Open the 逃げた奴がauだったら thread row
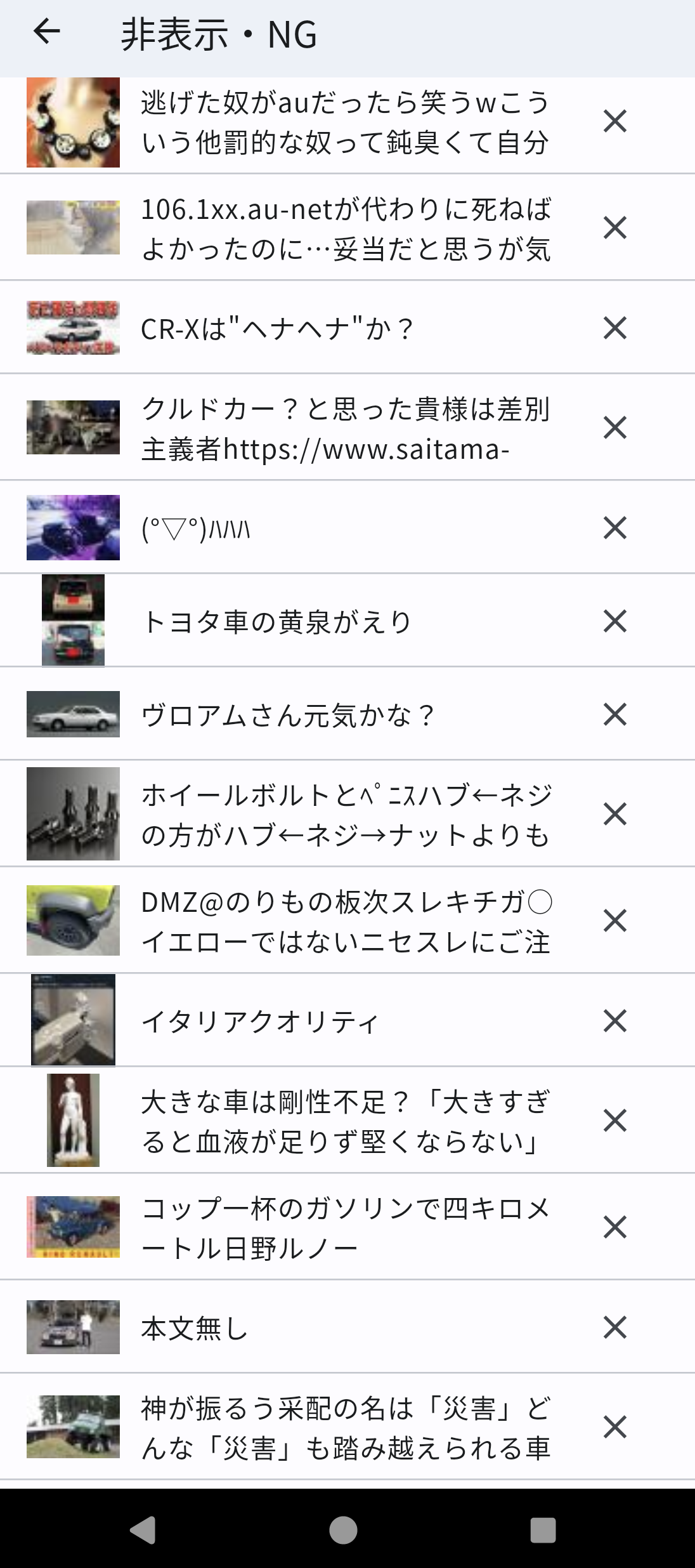This screenshot has width=695, height=1568. point(346,122)
